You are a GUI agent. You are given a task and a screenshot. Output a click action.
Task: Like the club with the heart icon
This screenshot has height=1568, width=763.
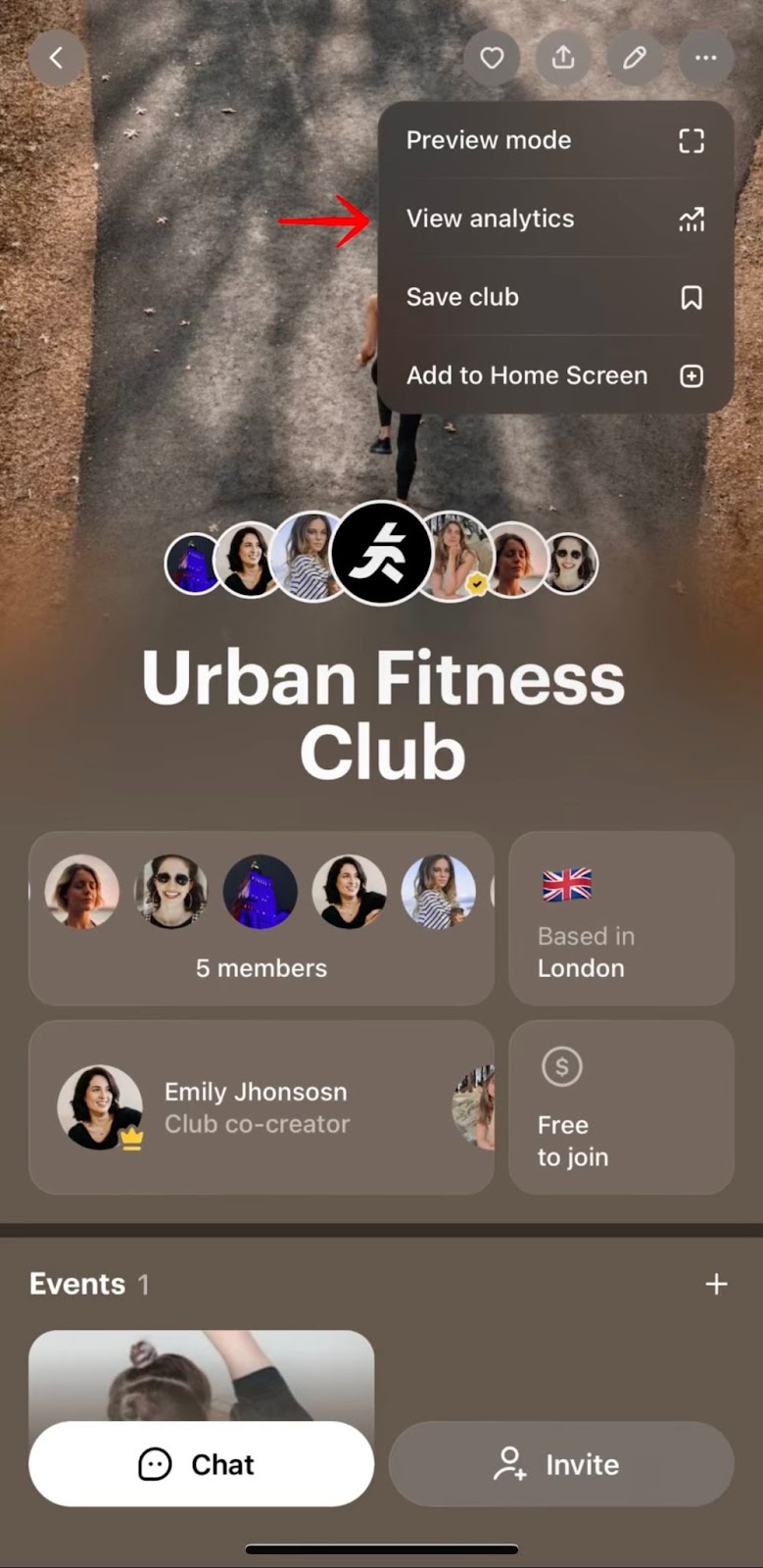pos(492,59)
